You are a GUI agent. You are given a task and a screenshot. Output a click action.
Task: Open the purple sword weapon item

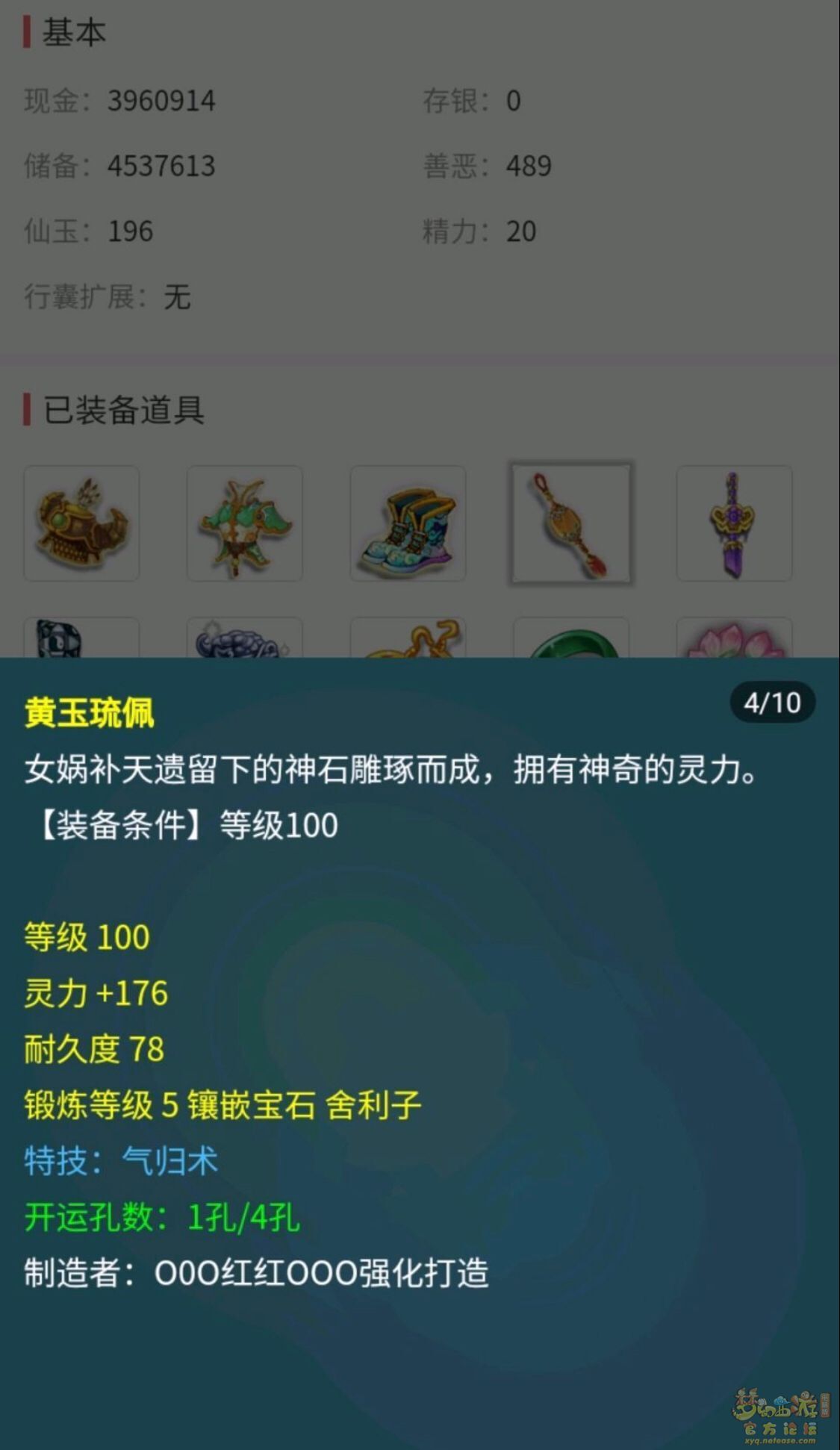[734, 523]
